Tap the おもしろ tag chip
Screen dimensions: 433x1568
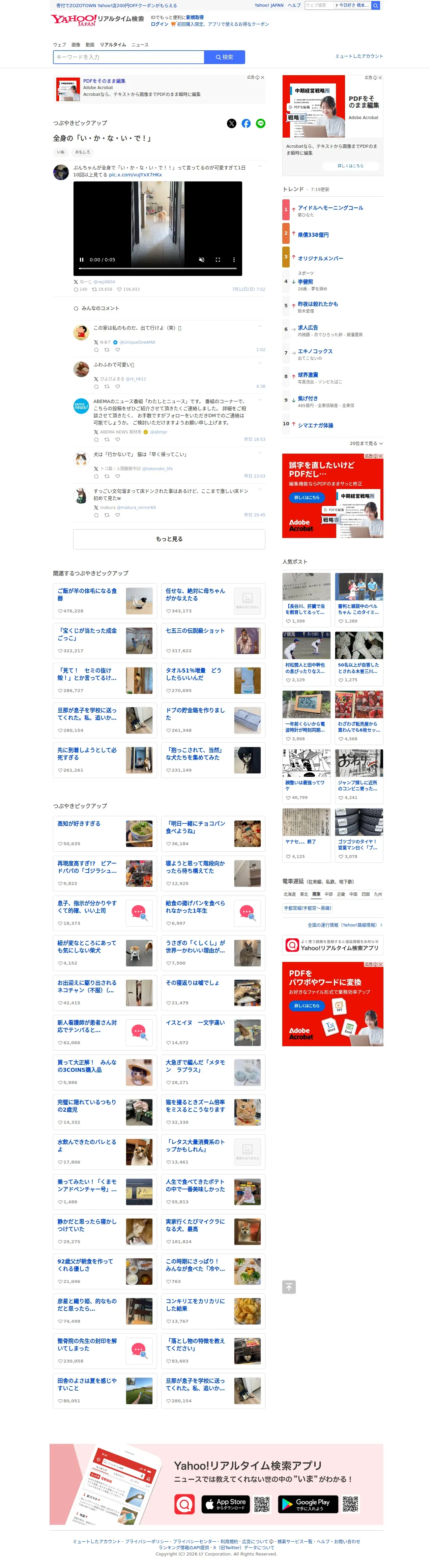82,152
